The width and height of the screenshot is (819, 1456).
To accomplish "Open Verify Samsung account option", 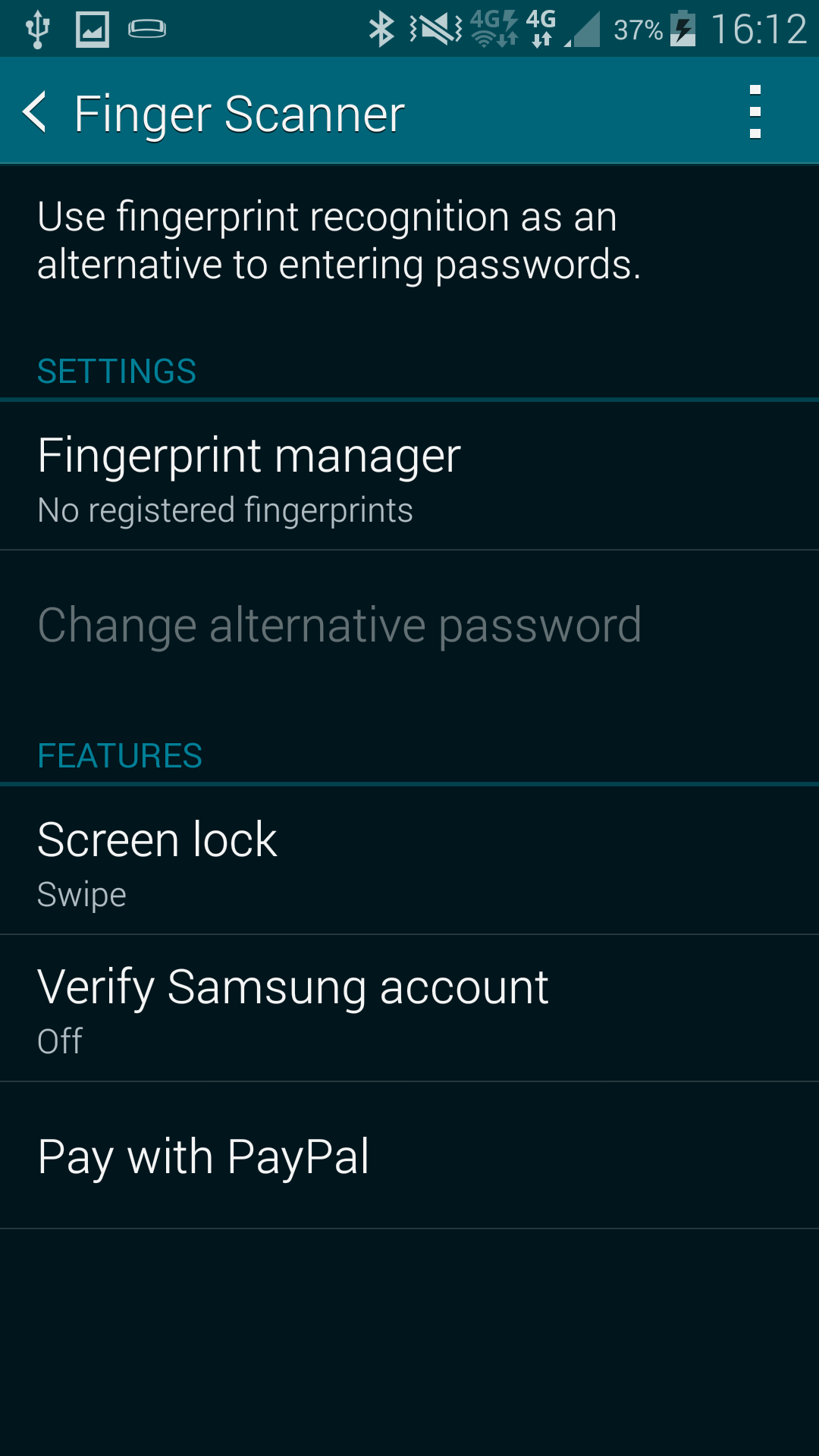I will 409,1009.
